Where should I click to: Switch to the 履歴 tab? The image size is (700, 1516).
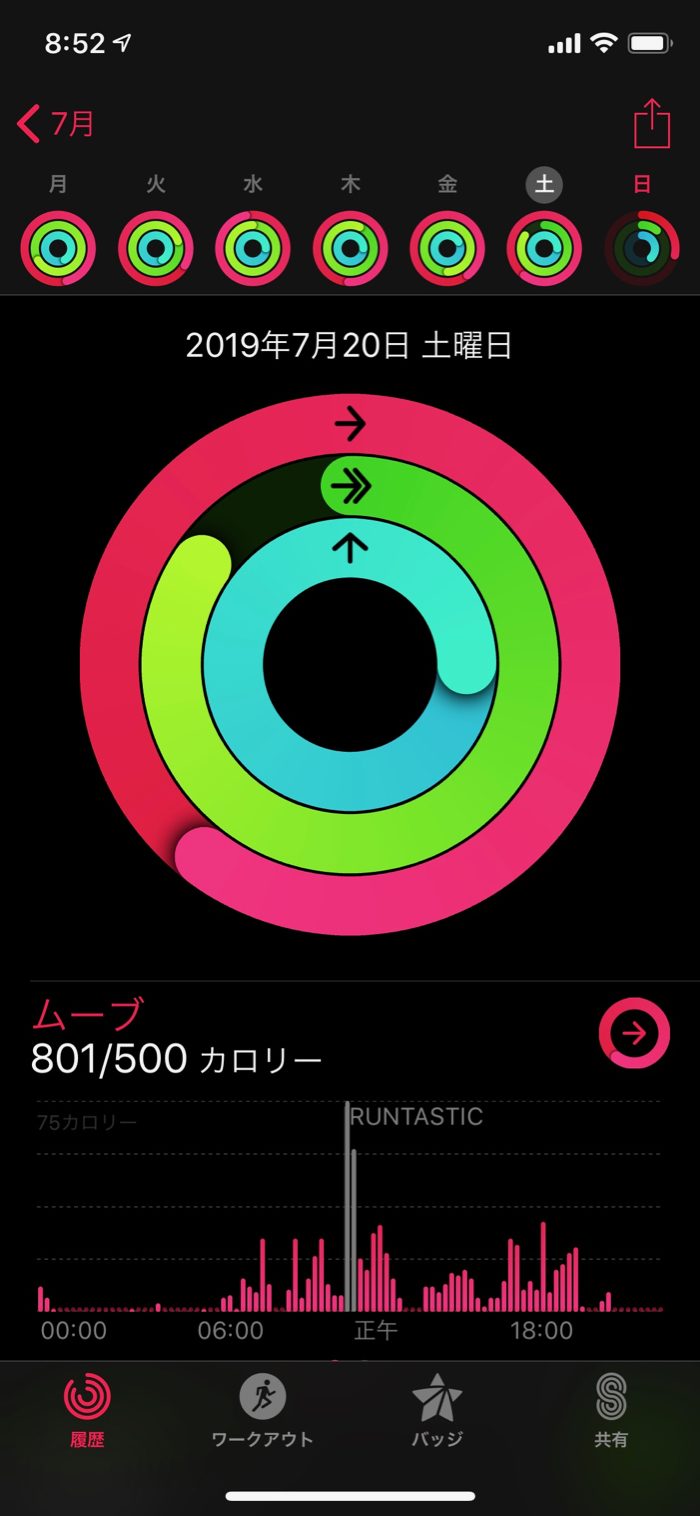[x=87, y=1410]
